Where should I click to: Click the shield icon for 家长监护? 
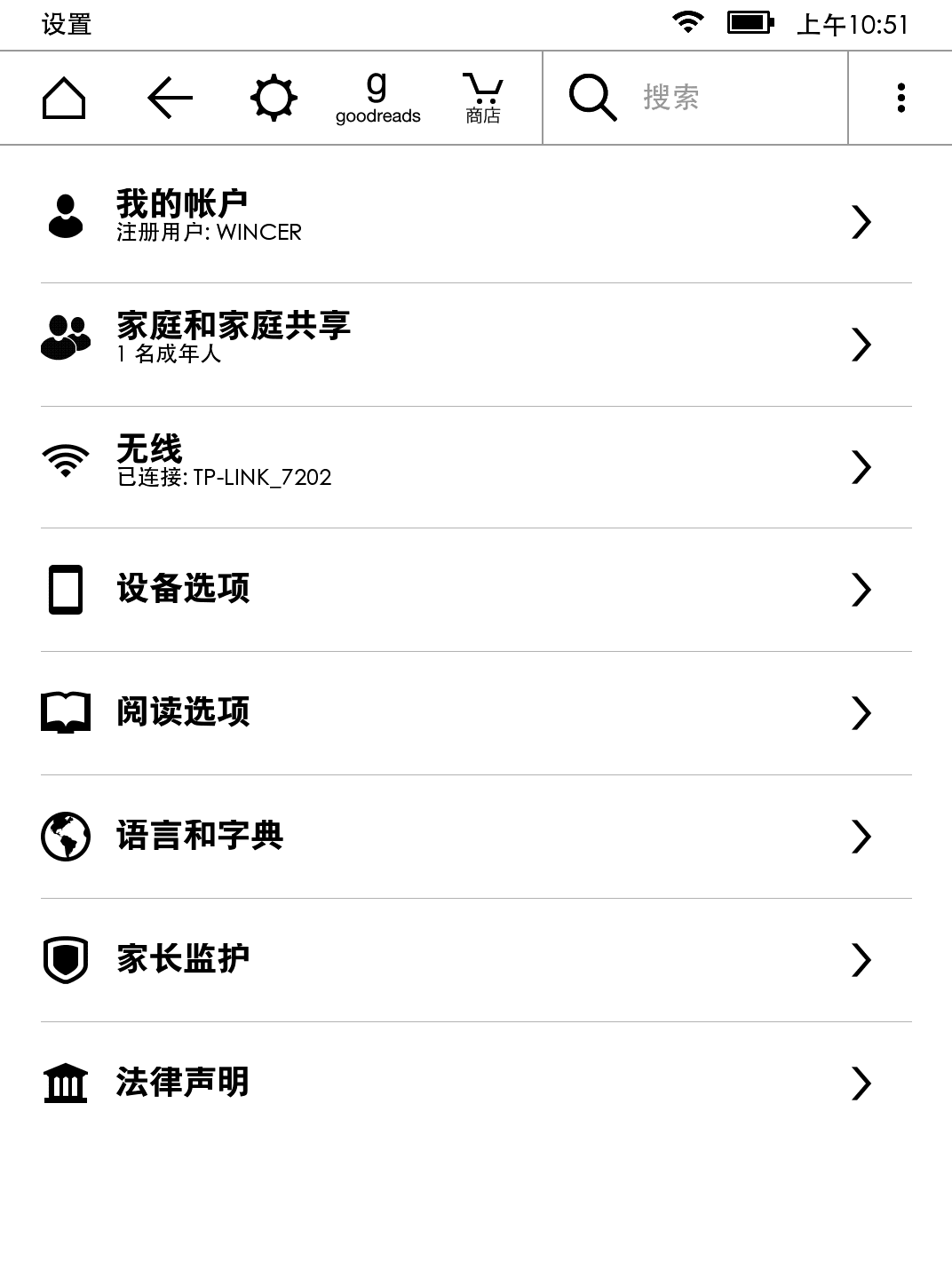click(x=65, y=957)
